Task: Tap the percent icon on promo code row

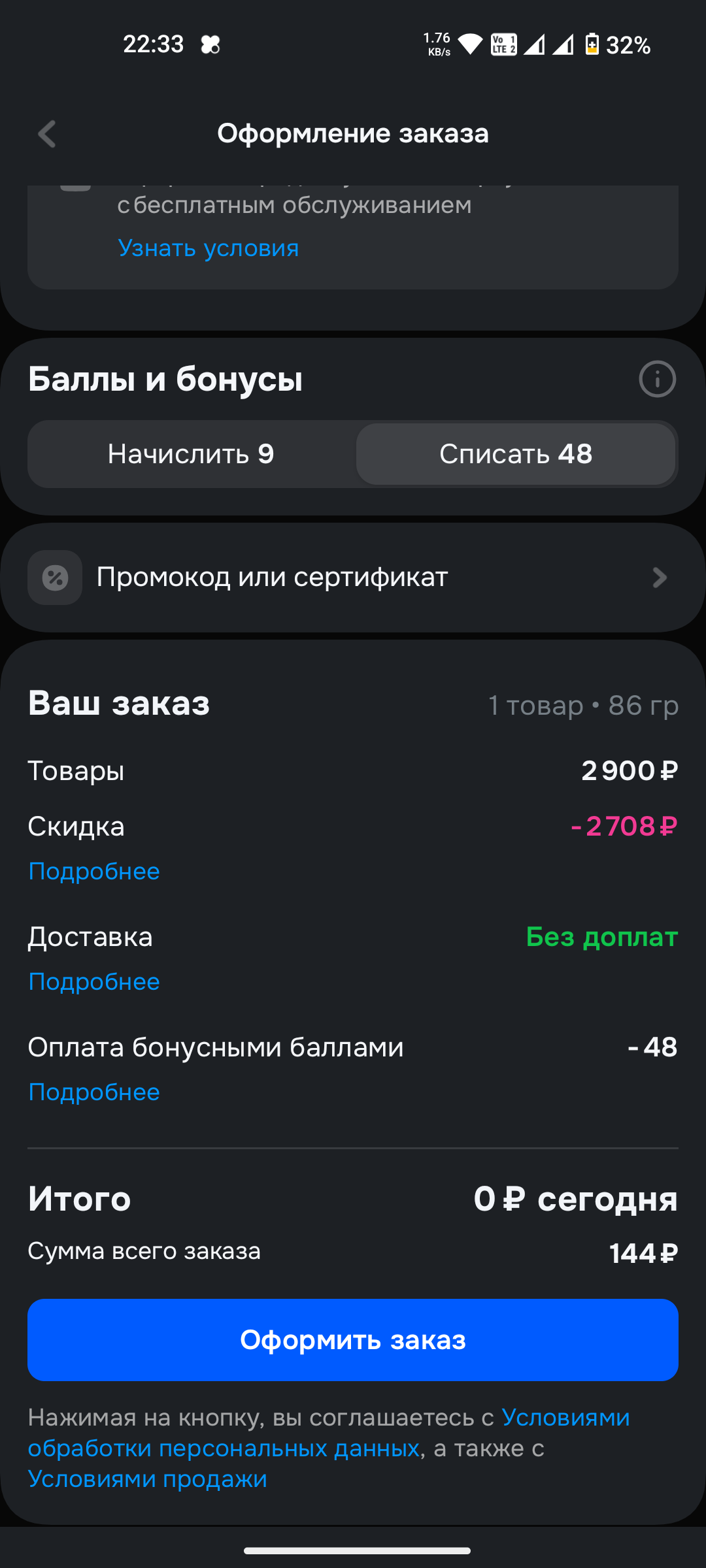Action: (55, 576)
